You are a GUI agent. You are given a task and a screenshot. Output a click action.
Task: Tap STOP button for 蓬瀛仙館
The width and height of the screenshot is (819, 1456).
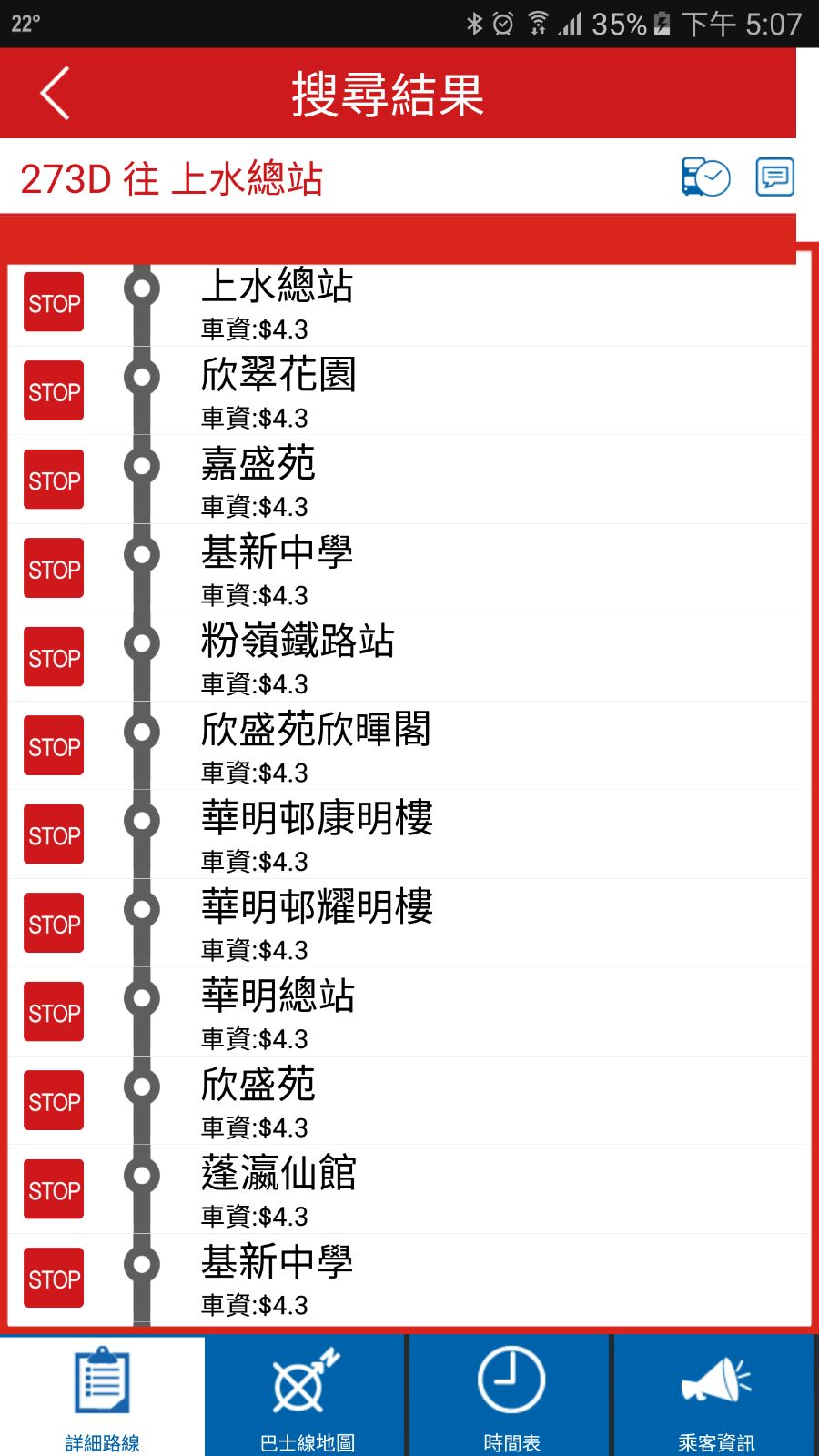(x=54, y=1189)
